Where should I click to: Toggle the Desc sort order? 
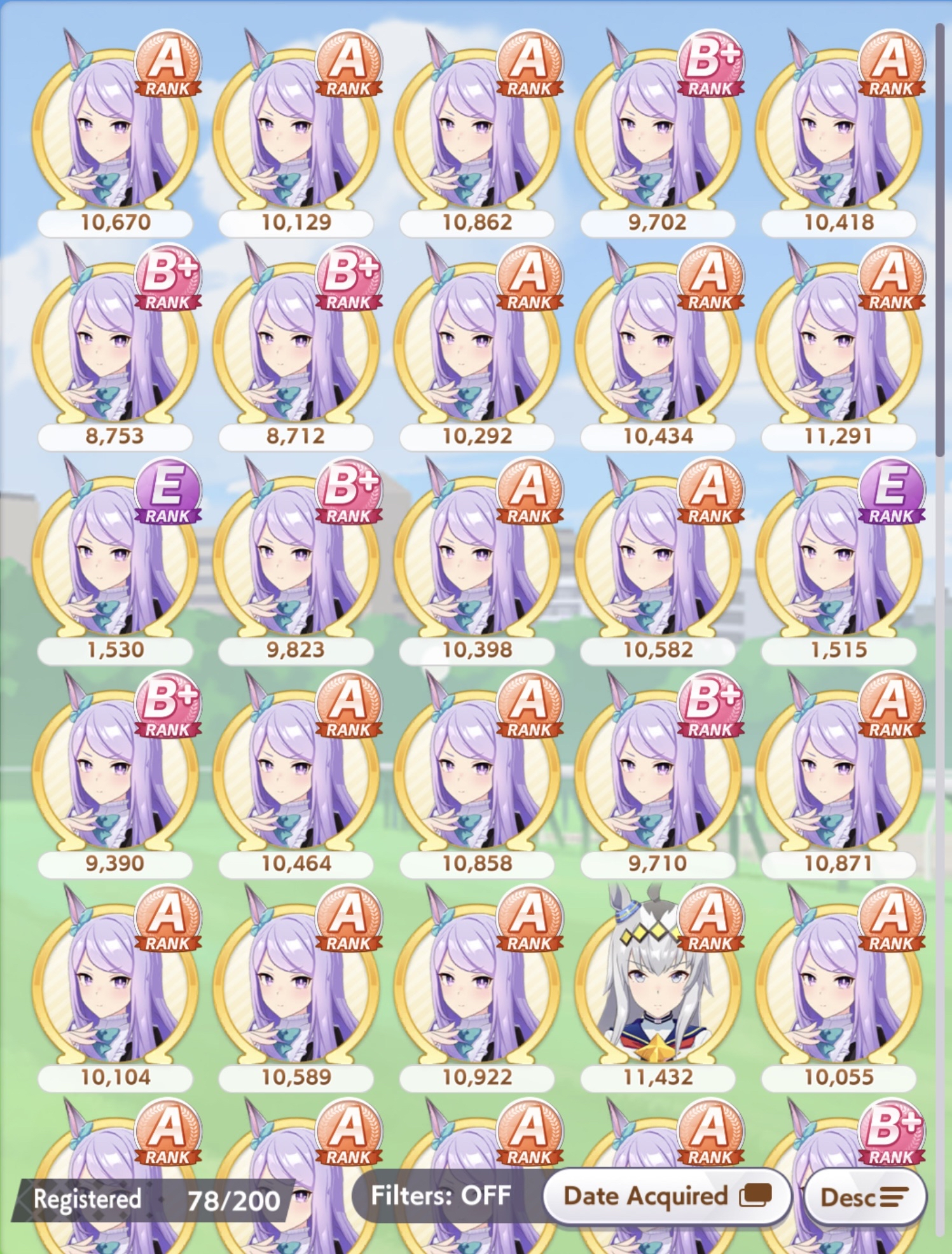(864, 1197)
